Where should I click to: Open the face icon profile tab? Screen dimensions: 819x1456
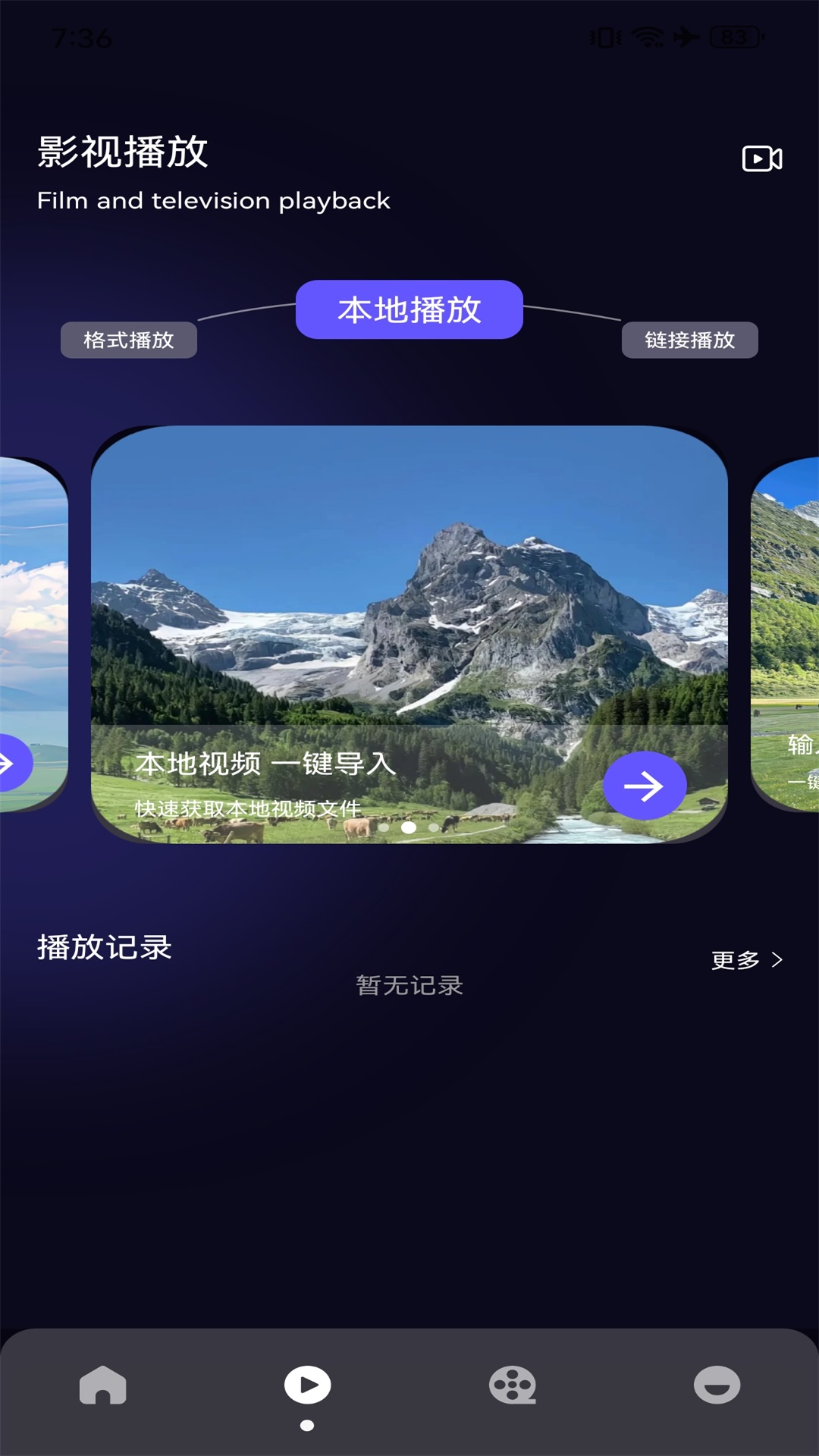tap(717, 1385)
